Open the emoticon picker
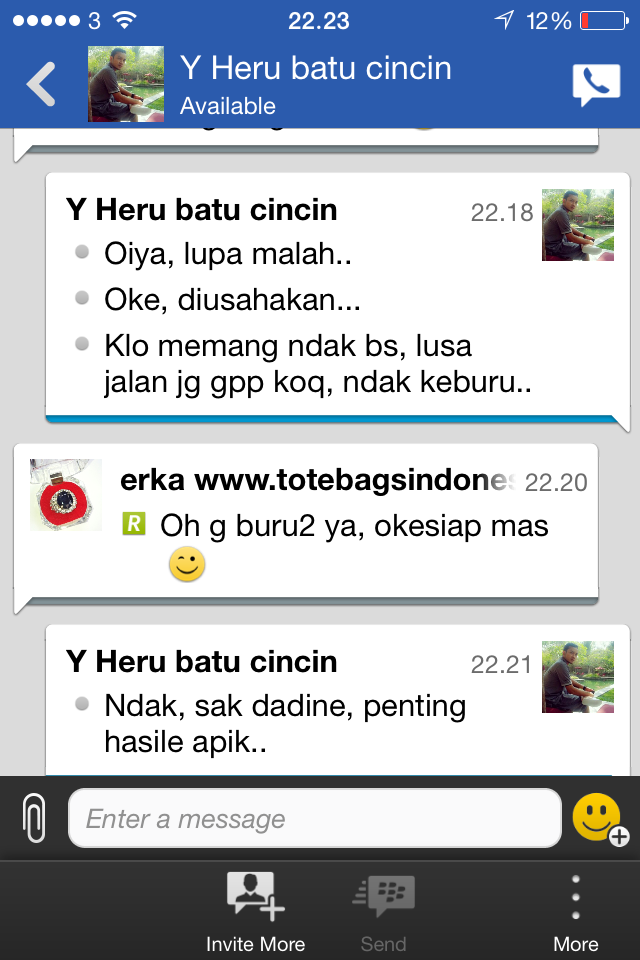 pyautogui.click(x=598, y=819)
